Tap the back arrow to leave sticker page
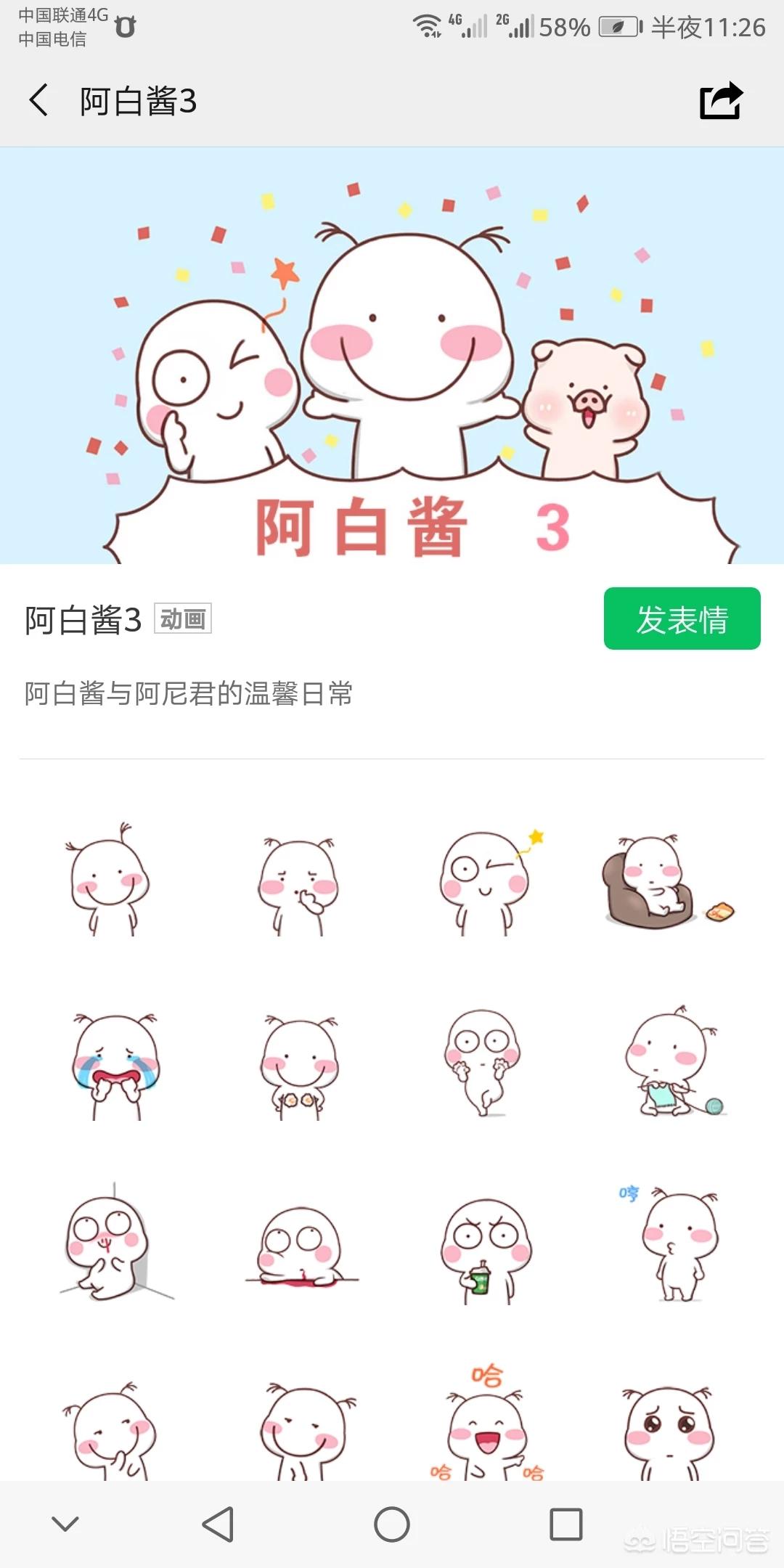Viewport: 784px width, 1568px height. pyautogui.click(x=40, y=100)
